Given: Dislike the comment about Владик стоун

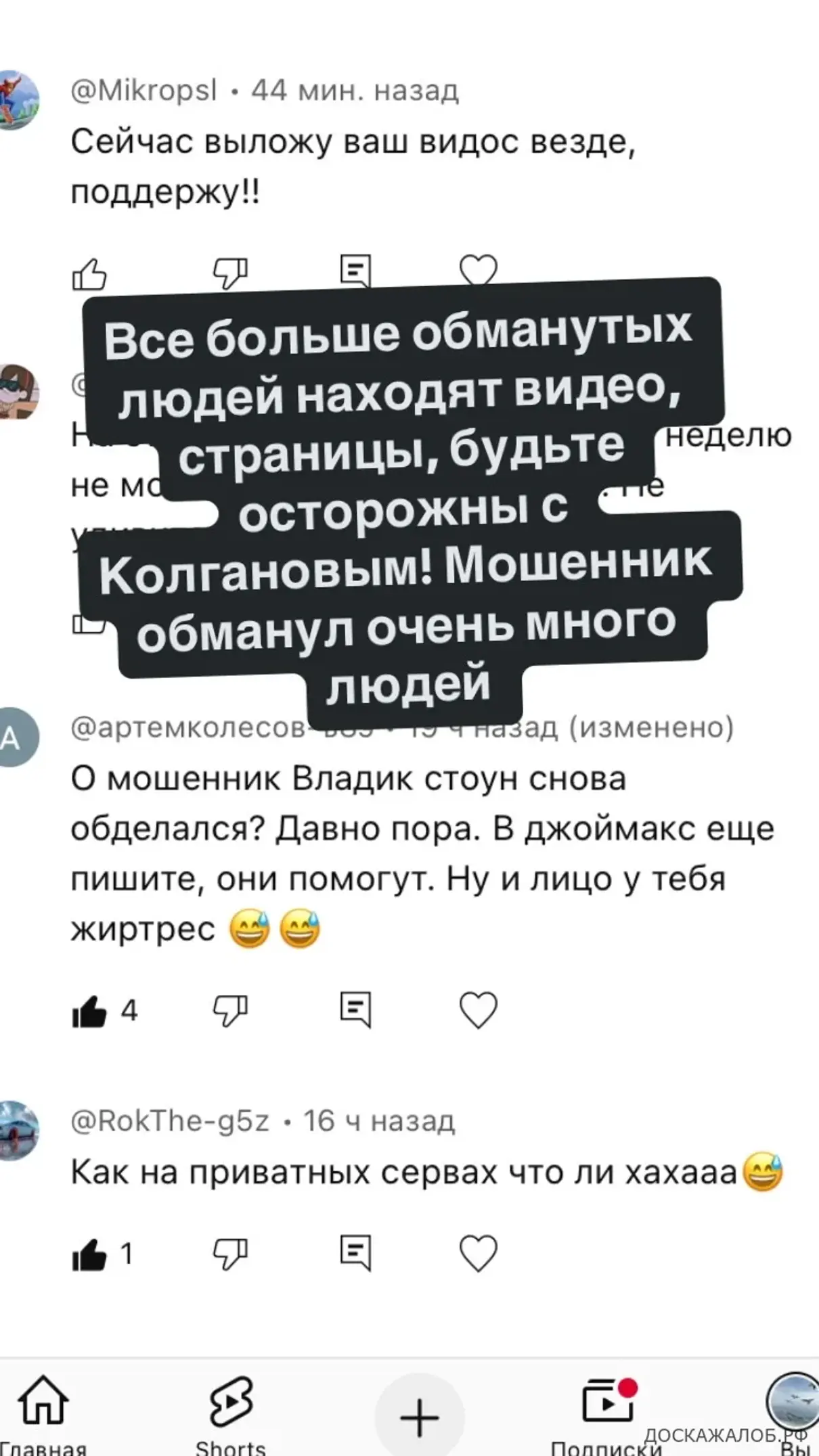Looking at the screenshot, I should click(230, 1011).
